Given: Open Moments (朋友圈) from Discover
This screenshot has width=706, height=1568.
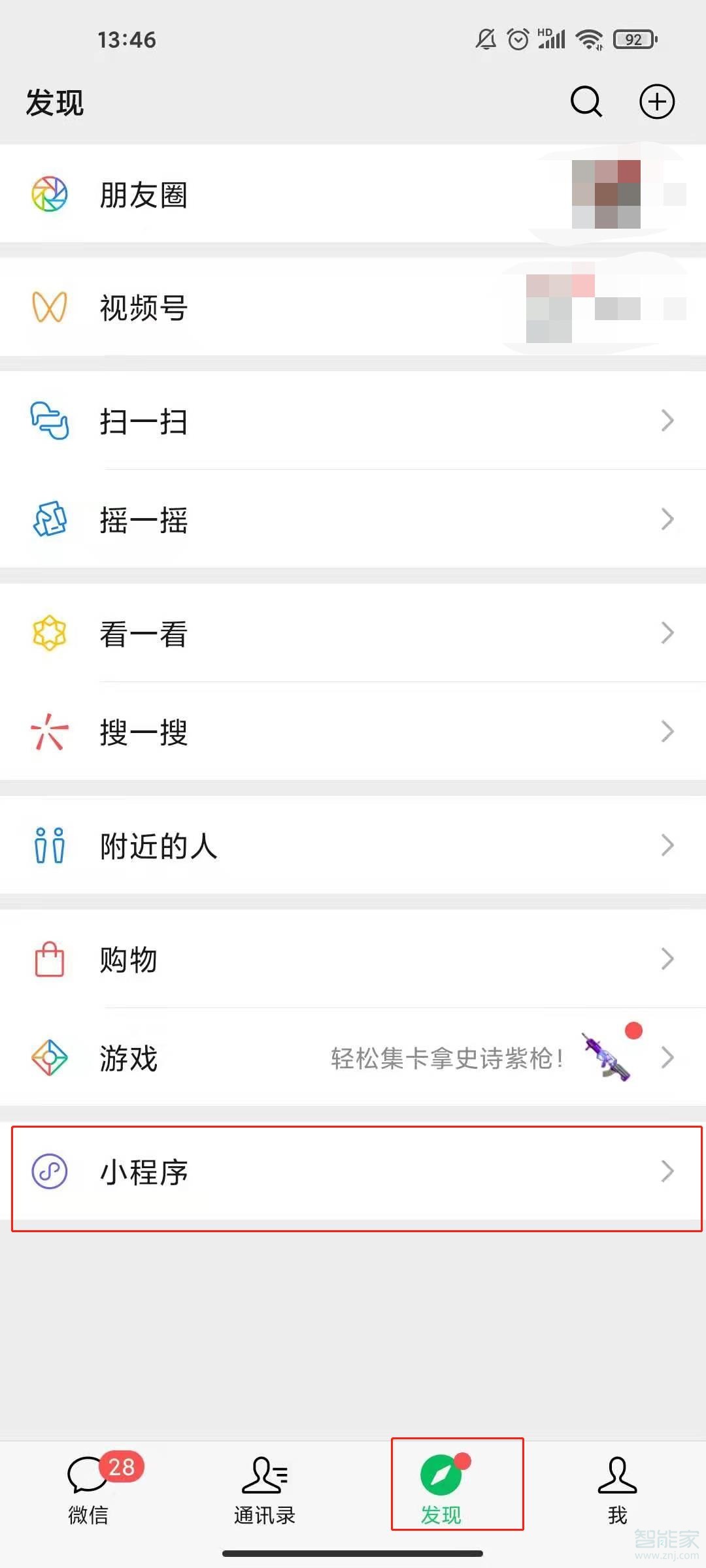Looking at the screenshot, I should [x=145, y=194].
